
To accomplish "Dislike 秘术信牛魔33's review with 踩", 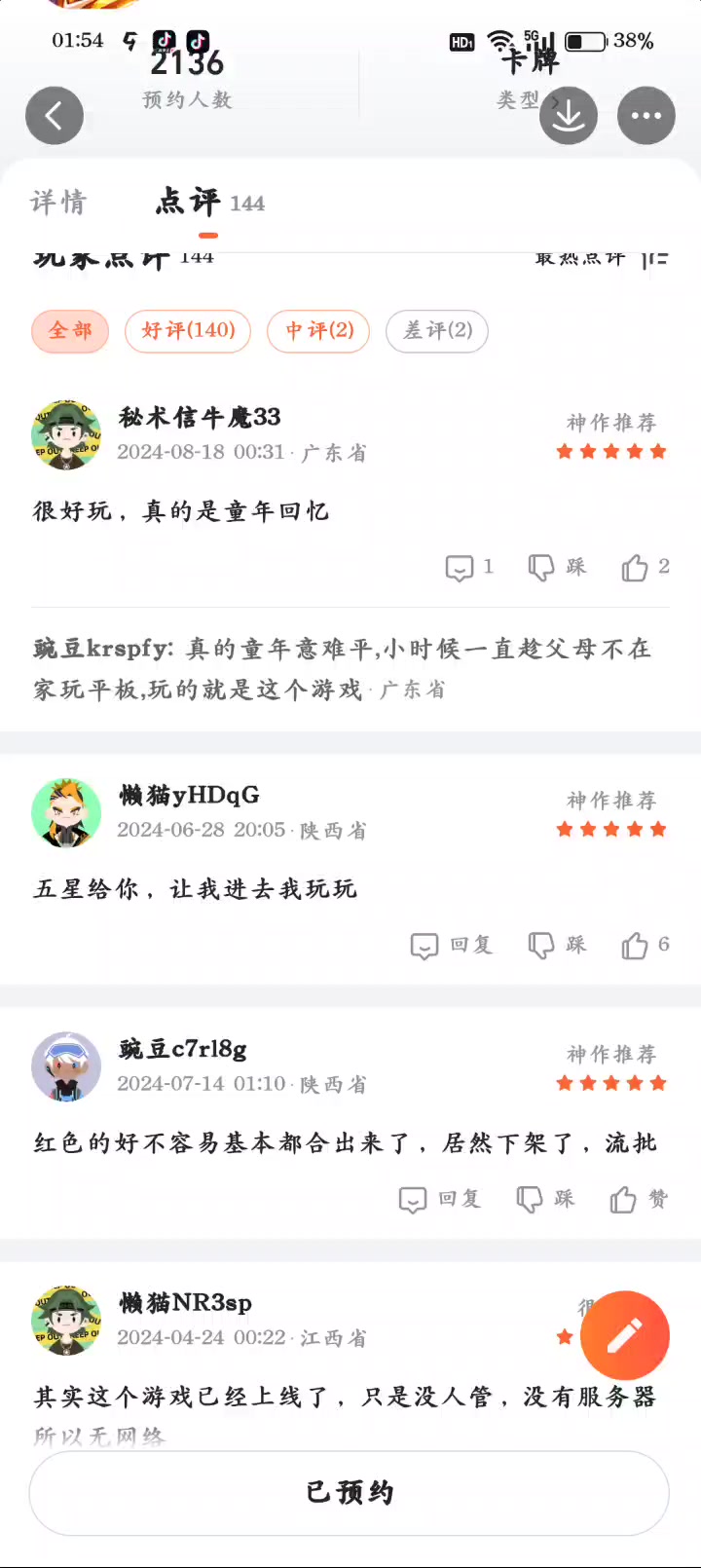I will pyautogui.click(x=557, y=567).
